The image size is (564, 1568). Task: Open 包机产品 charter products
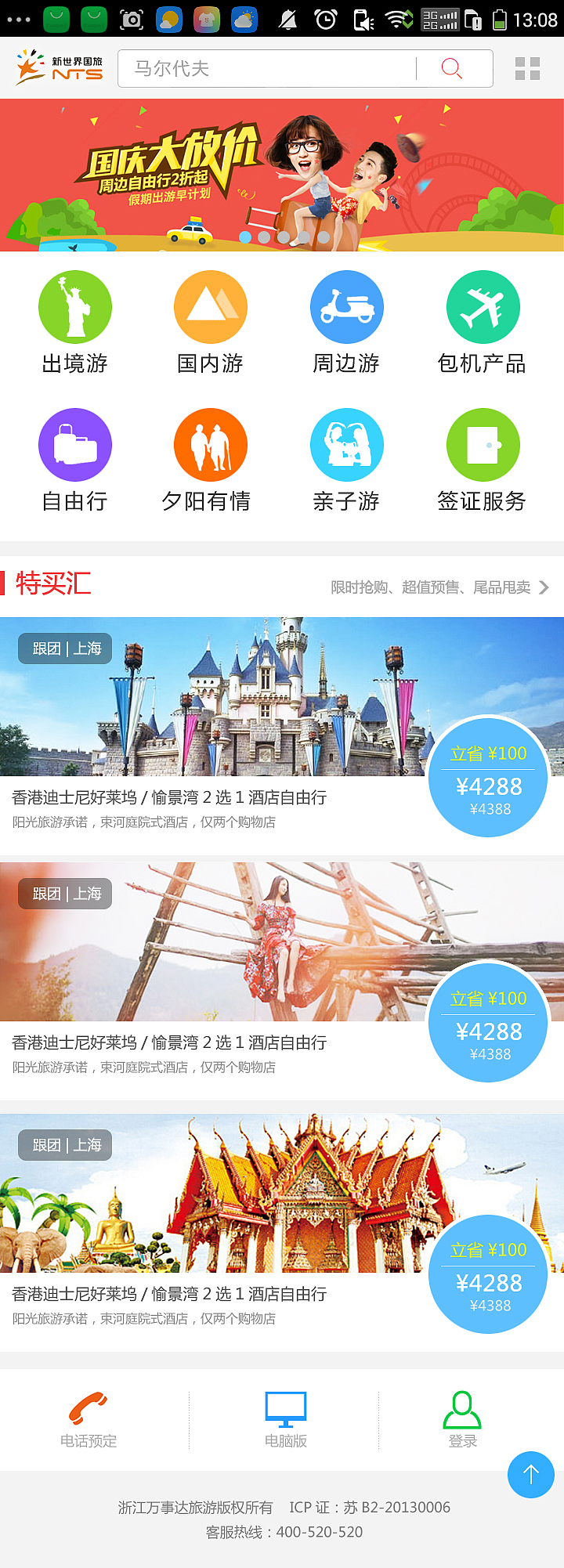[483, 322]
